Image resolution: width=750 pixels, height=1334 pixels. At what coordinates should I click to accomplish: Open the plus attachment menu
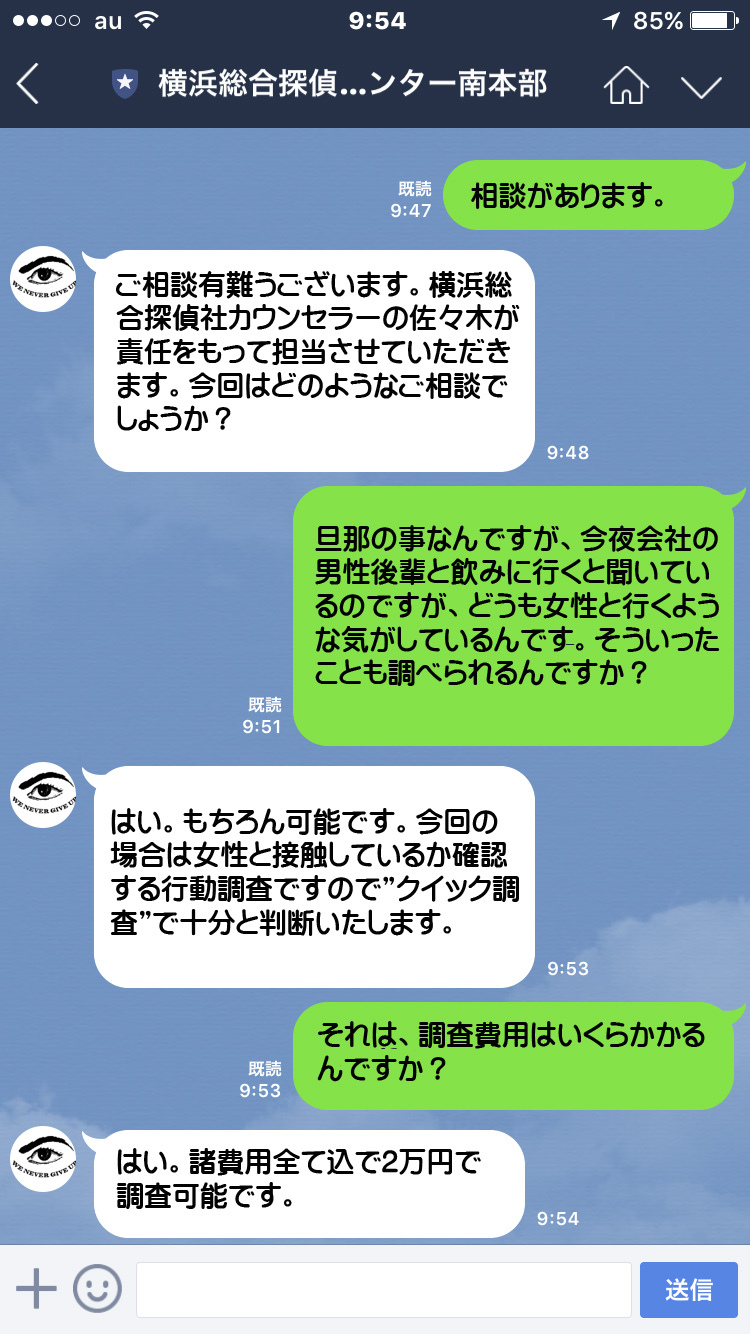(36, 1289)
